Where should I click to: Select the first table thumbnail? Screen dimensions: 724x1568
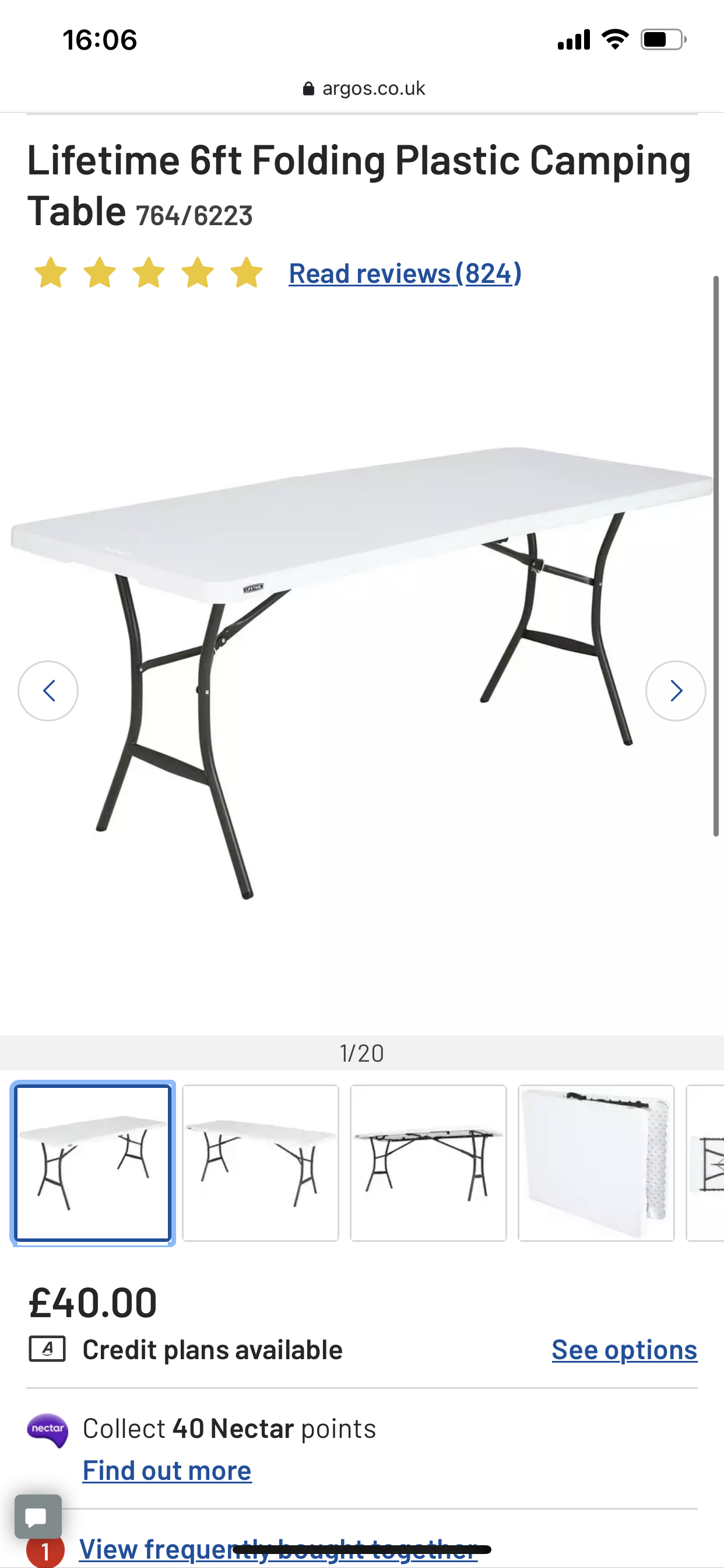[x=93, y=1163]
